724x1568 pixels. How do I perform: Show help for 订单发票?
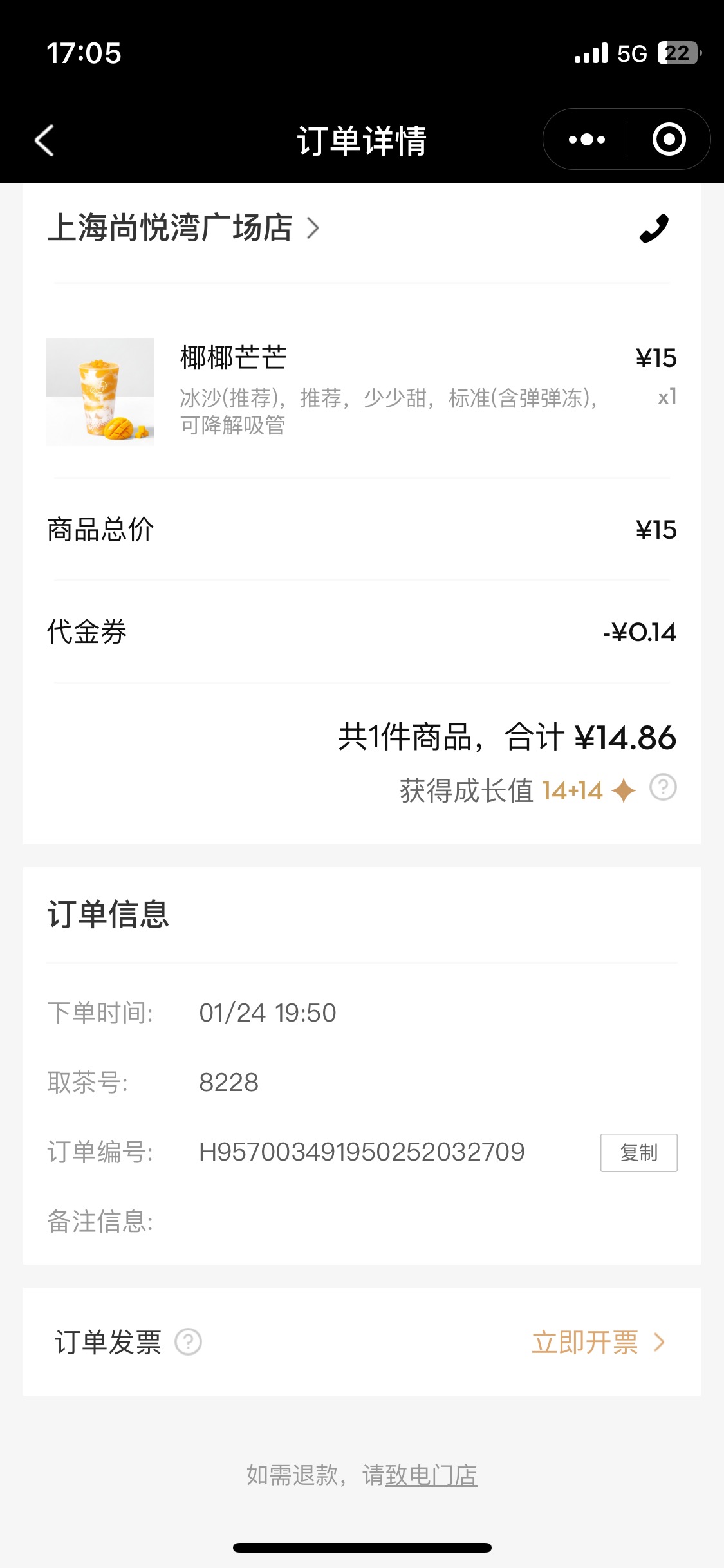pyautogui.click(x=189, y=1342)
